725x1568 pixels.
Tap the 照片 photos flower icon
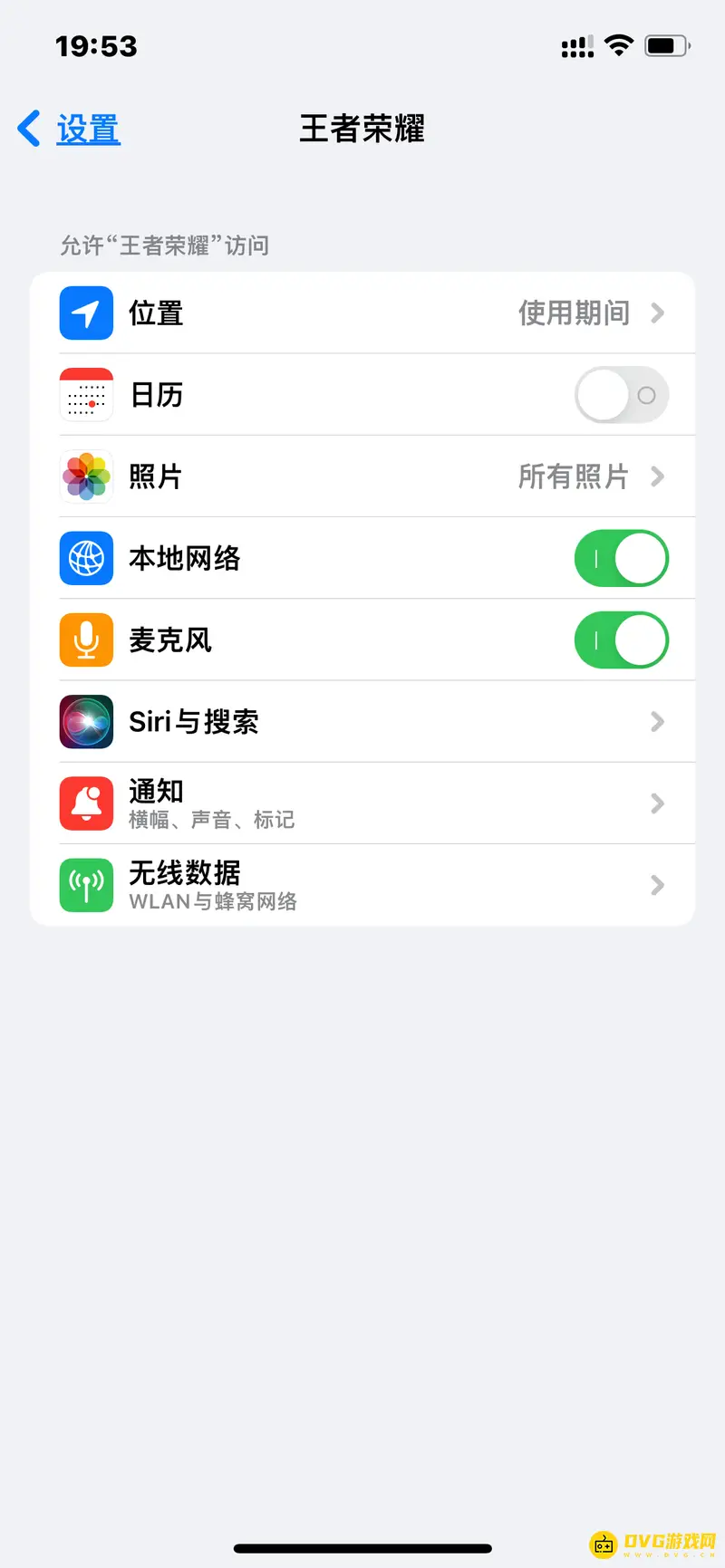(x=85, y=476)
